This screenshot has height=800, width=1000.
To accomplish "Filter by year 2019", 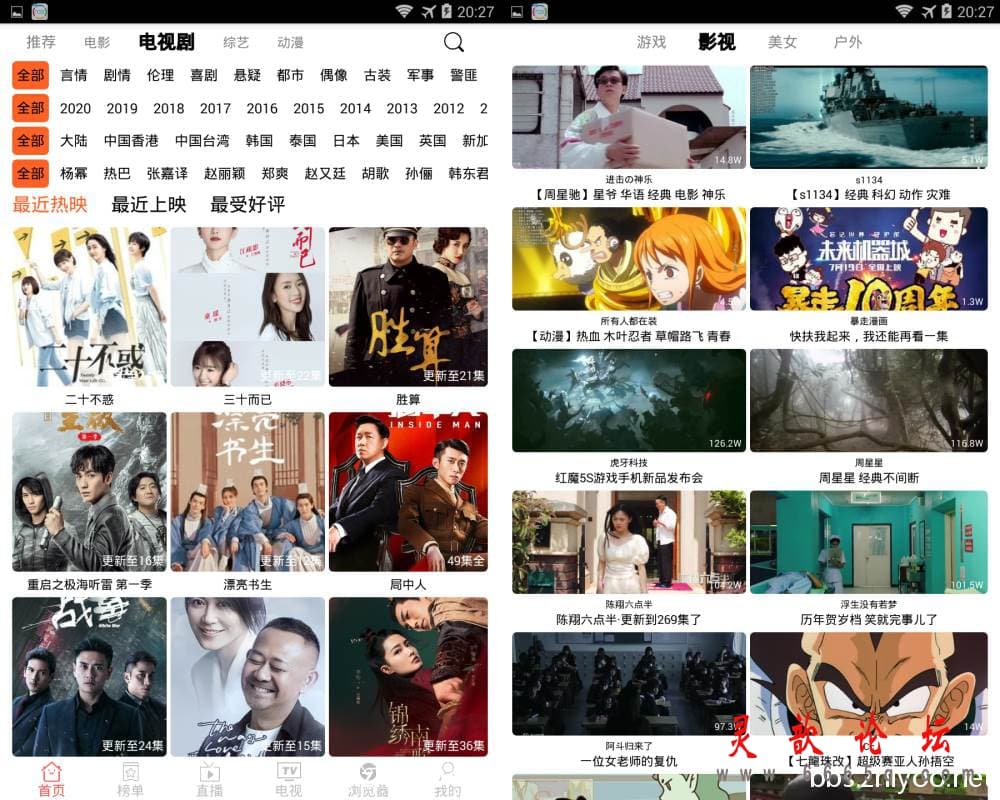I will pos(122,108).
